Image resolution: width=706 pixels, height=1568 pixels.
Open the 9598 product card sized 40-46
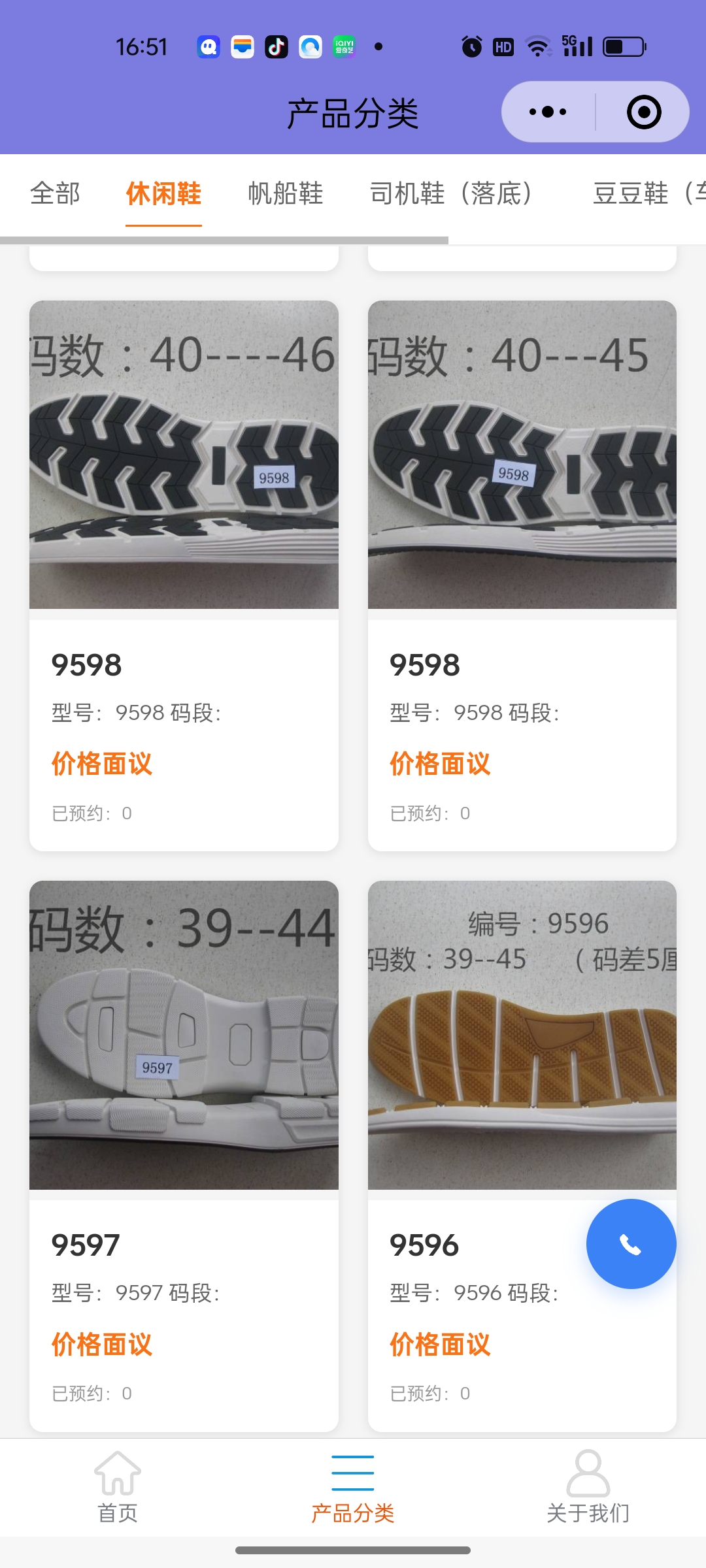tap(184, 575)
